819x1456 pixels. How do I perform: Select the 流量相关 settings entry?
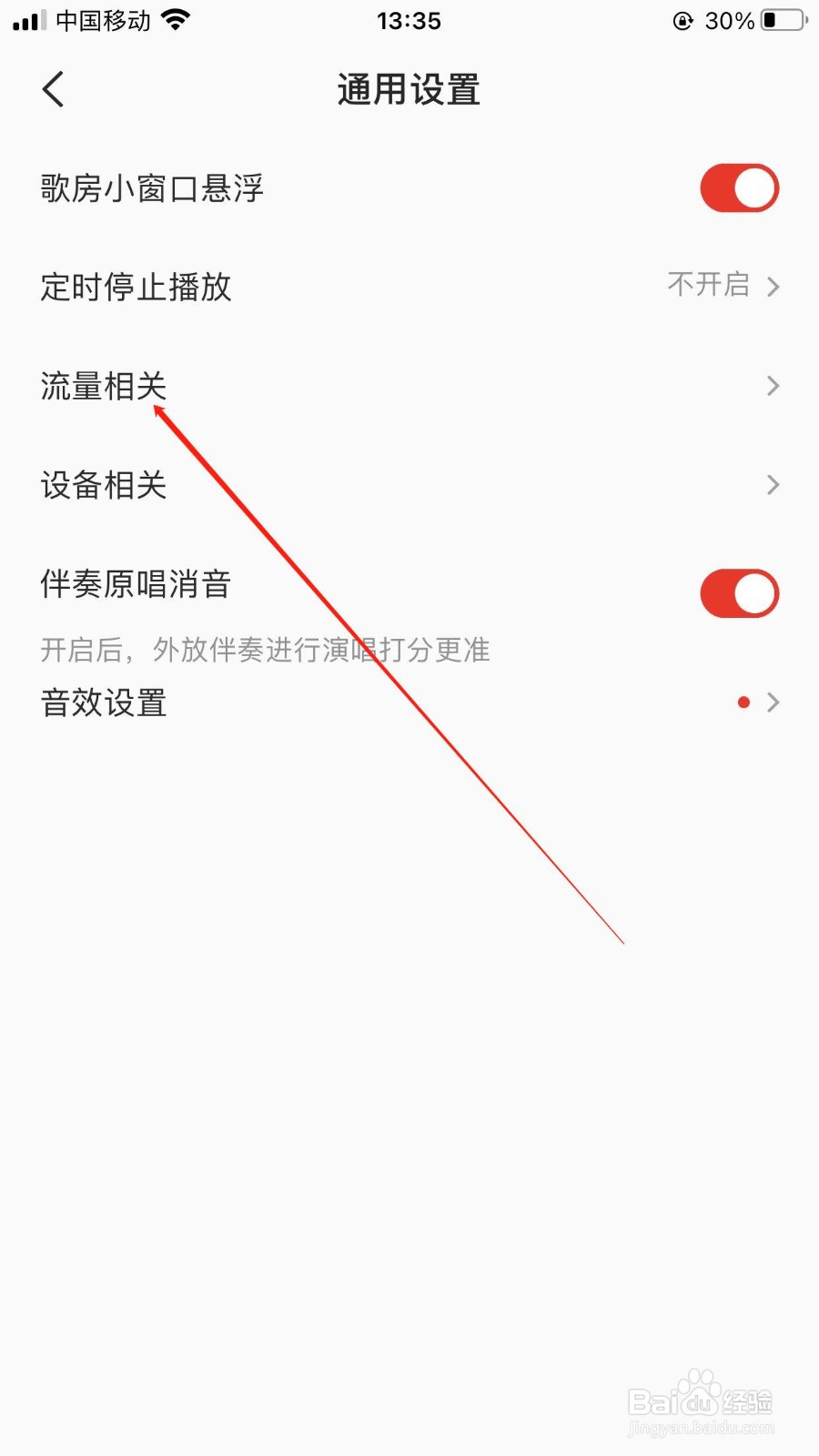coord(103,386)
